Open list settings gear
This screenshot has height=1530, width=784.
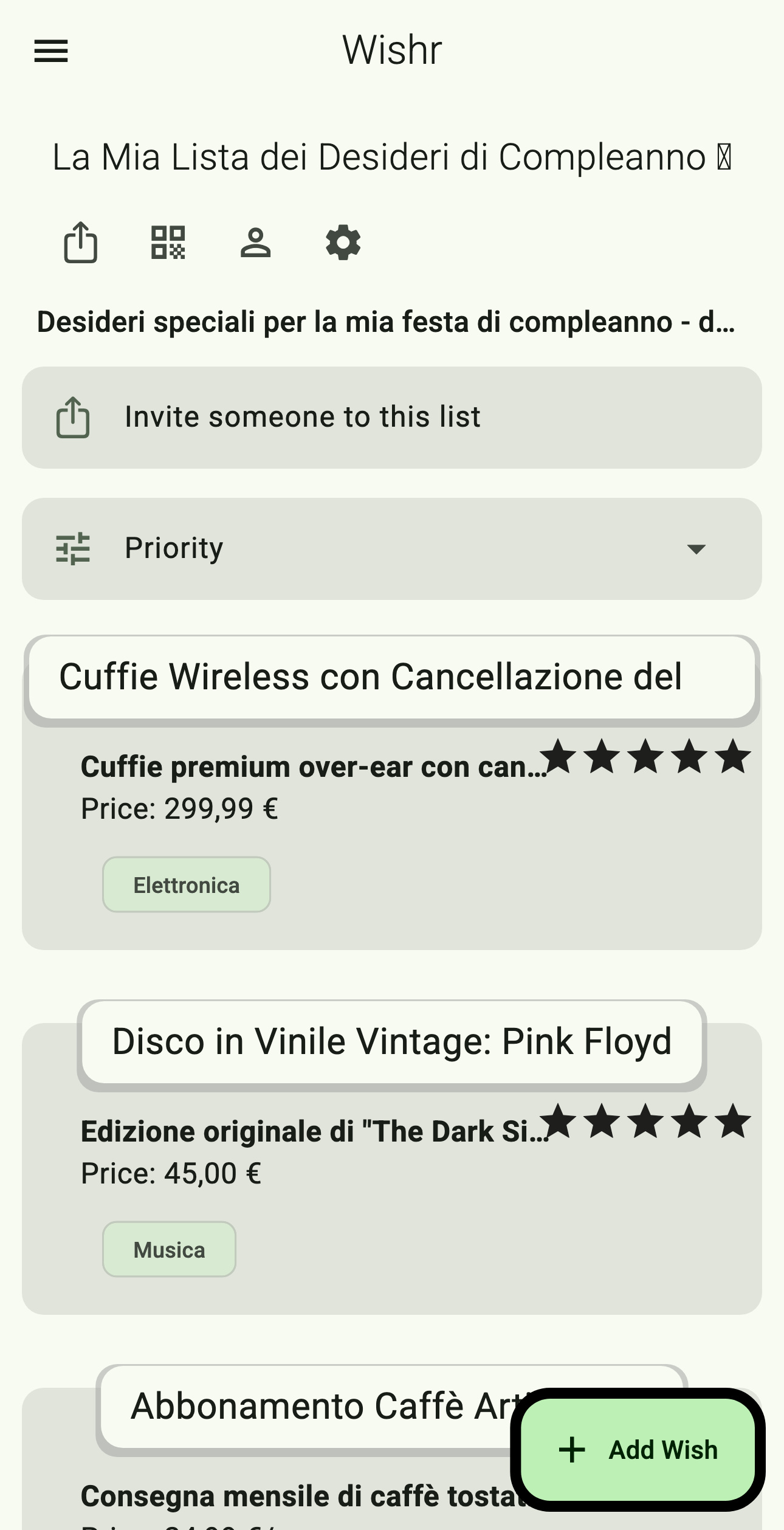(x=343, y=243)
